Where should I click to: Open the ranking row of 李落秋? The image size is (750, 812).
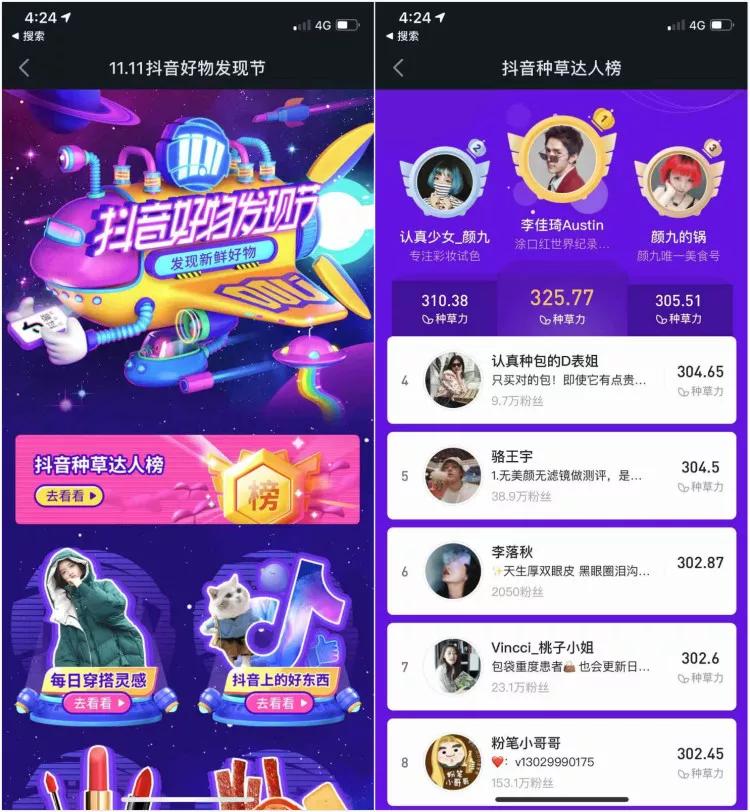(561, 572)
